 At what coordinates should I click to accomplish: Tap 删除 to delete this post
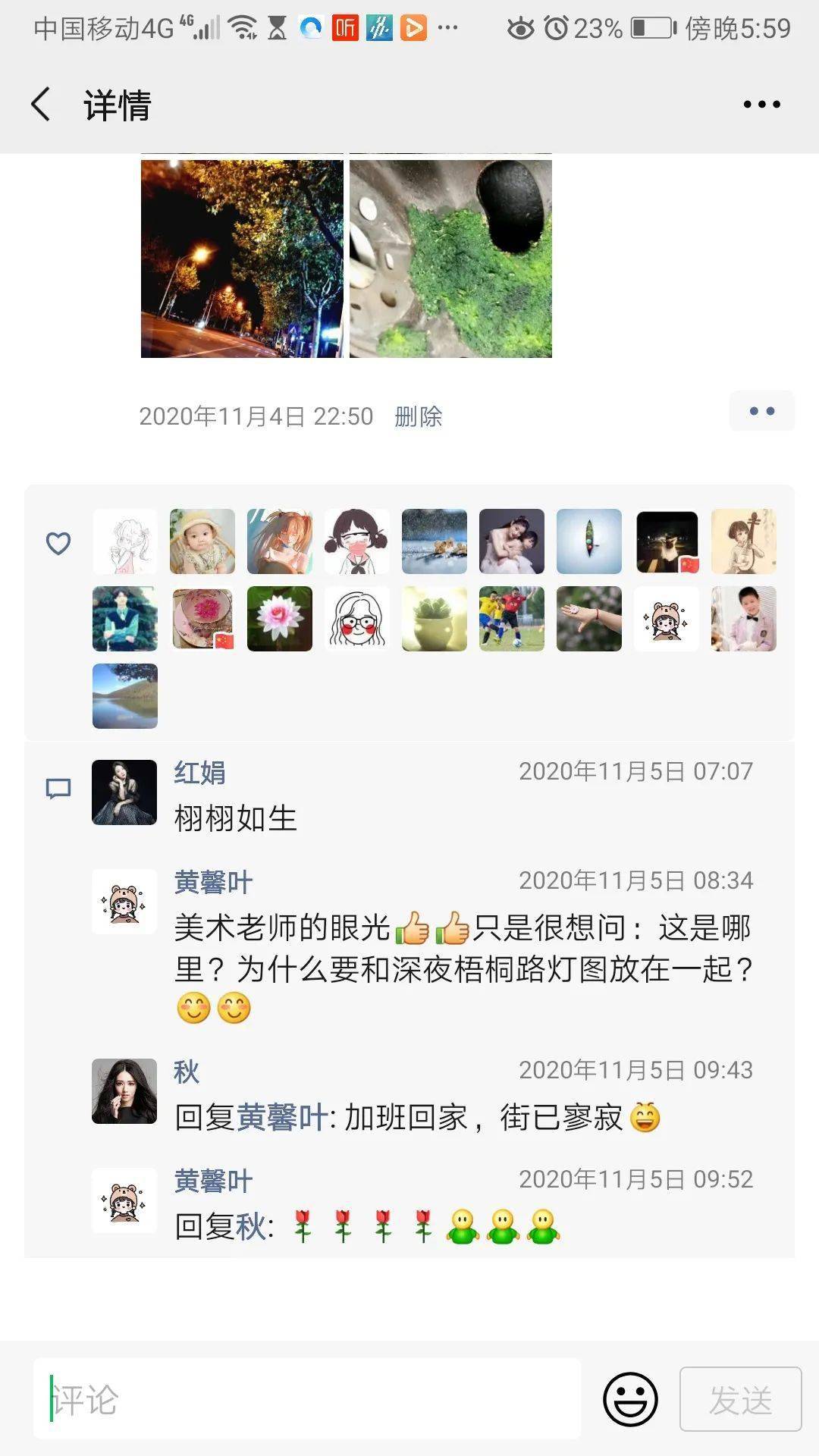418,416
